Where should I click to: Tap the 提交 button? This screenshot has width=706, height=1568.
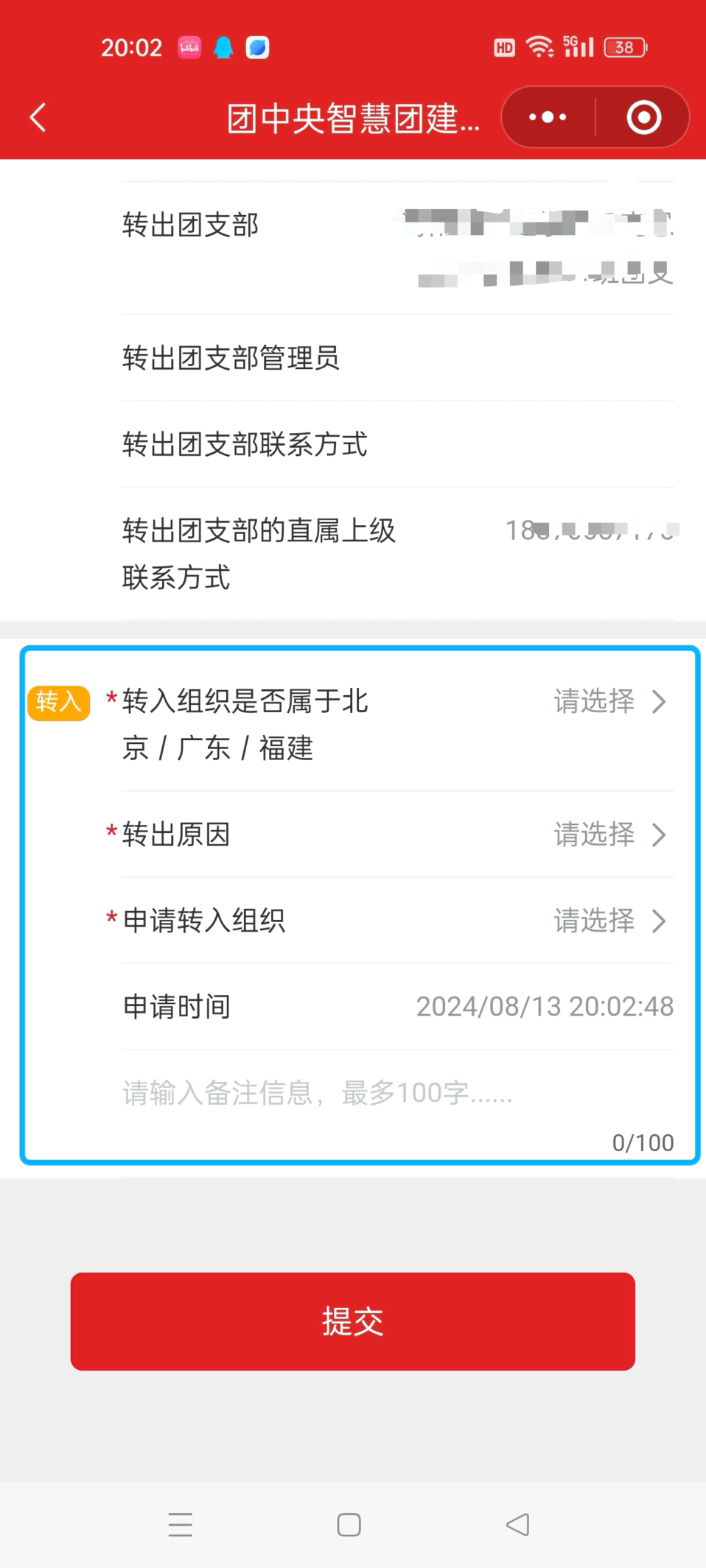tap(352, 1321)
